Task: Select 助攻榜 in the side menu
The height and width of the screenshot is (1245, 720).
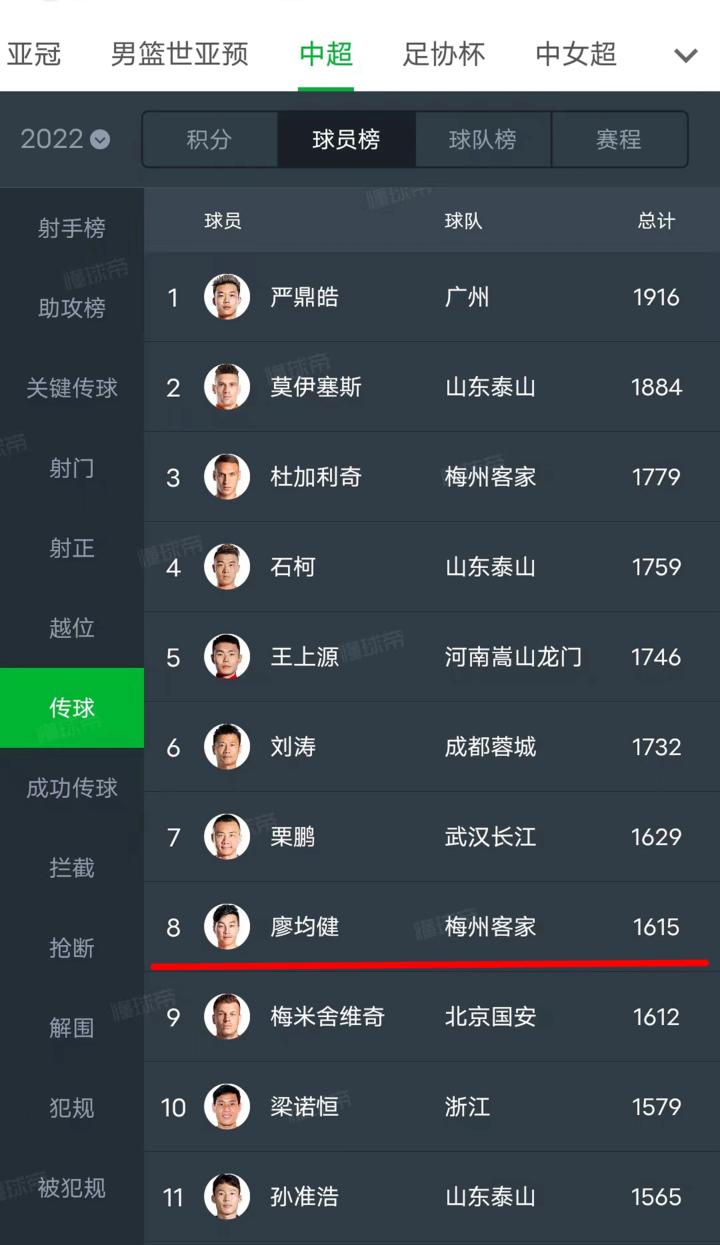Action: coord(71,308)
